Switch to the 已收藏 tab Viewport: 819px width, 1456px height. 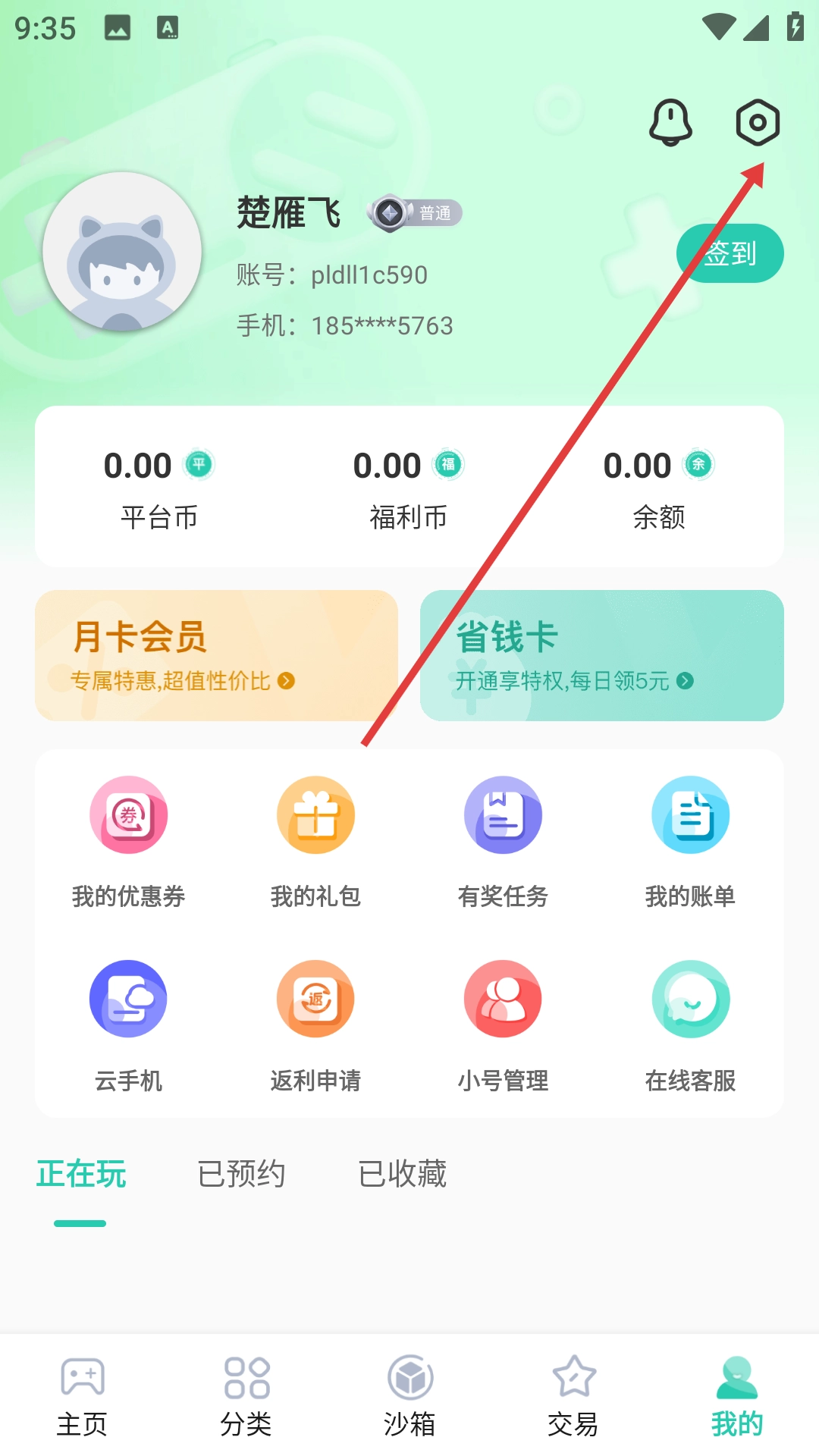point(402,1174)
